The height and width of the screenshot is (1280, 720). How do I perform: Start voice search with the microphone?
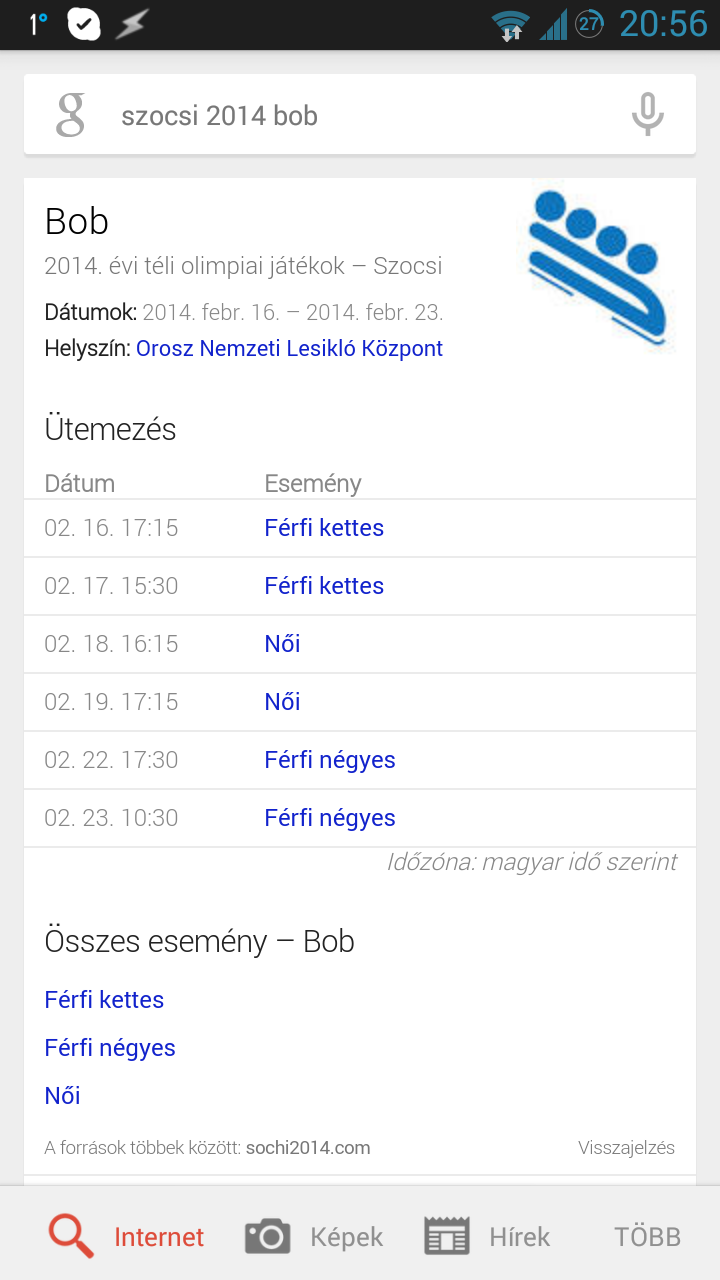647,115
